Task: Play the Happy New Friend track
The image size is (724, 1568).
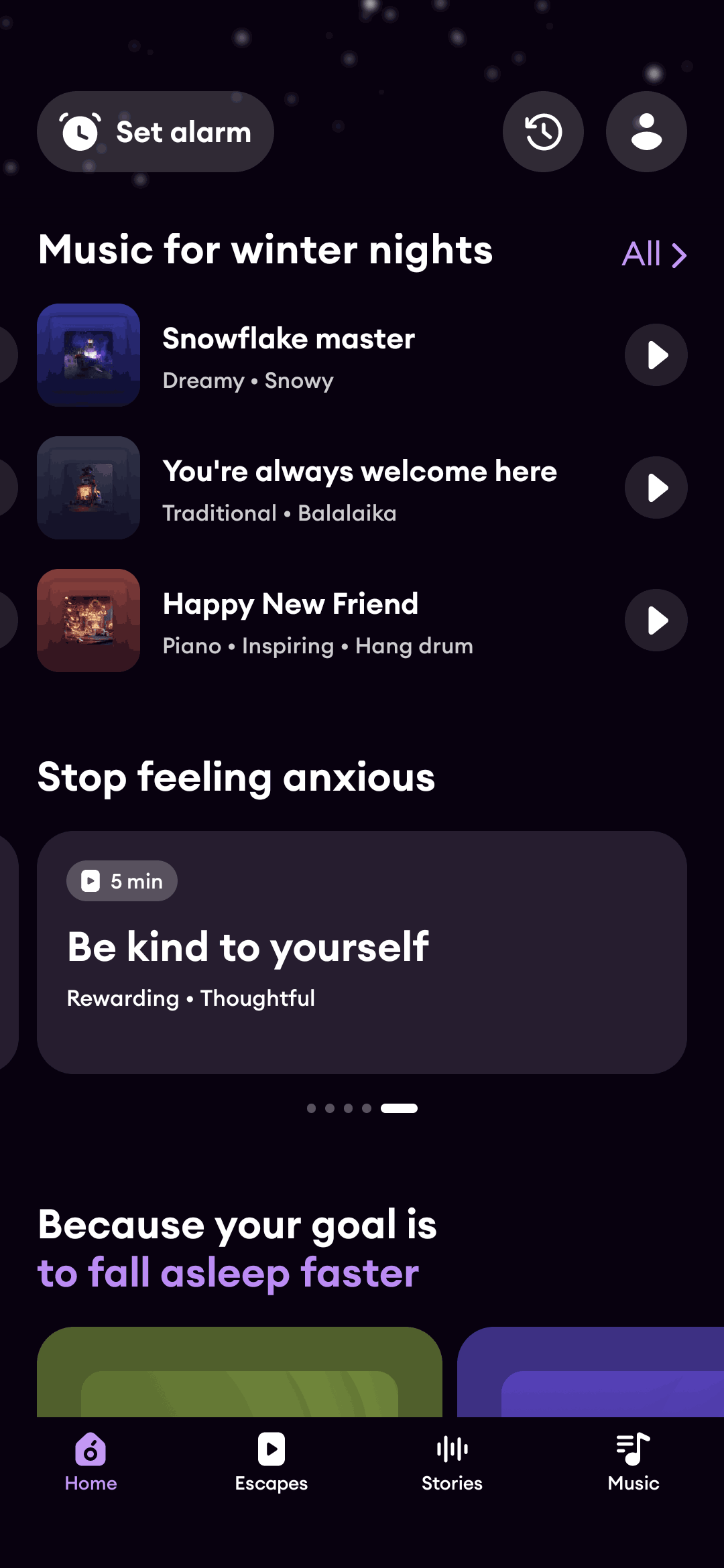Action: pyautogui.click(x=656, y=620)
